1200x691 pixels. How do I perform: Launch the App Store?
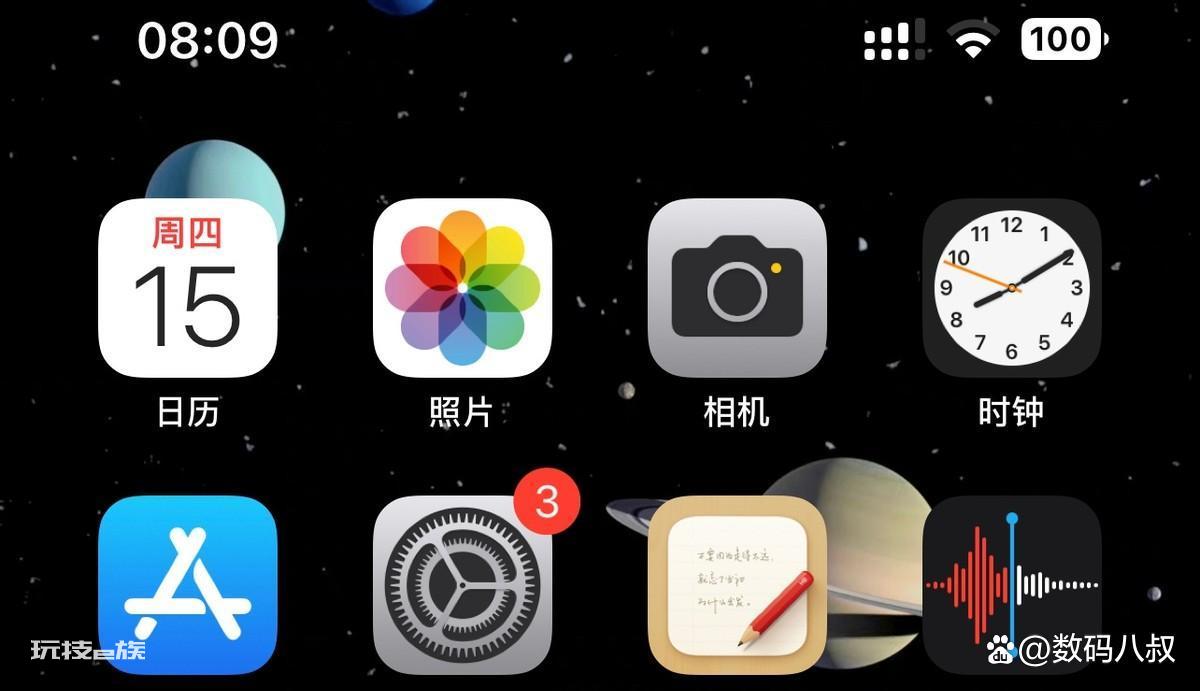187,585
